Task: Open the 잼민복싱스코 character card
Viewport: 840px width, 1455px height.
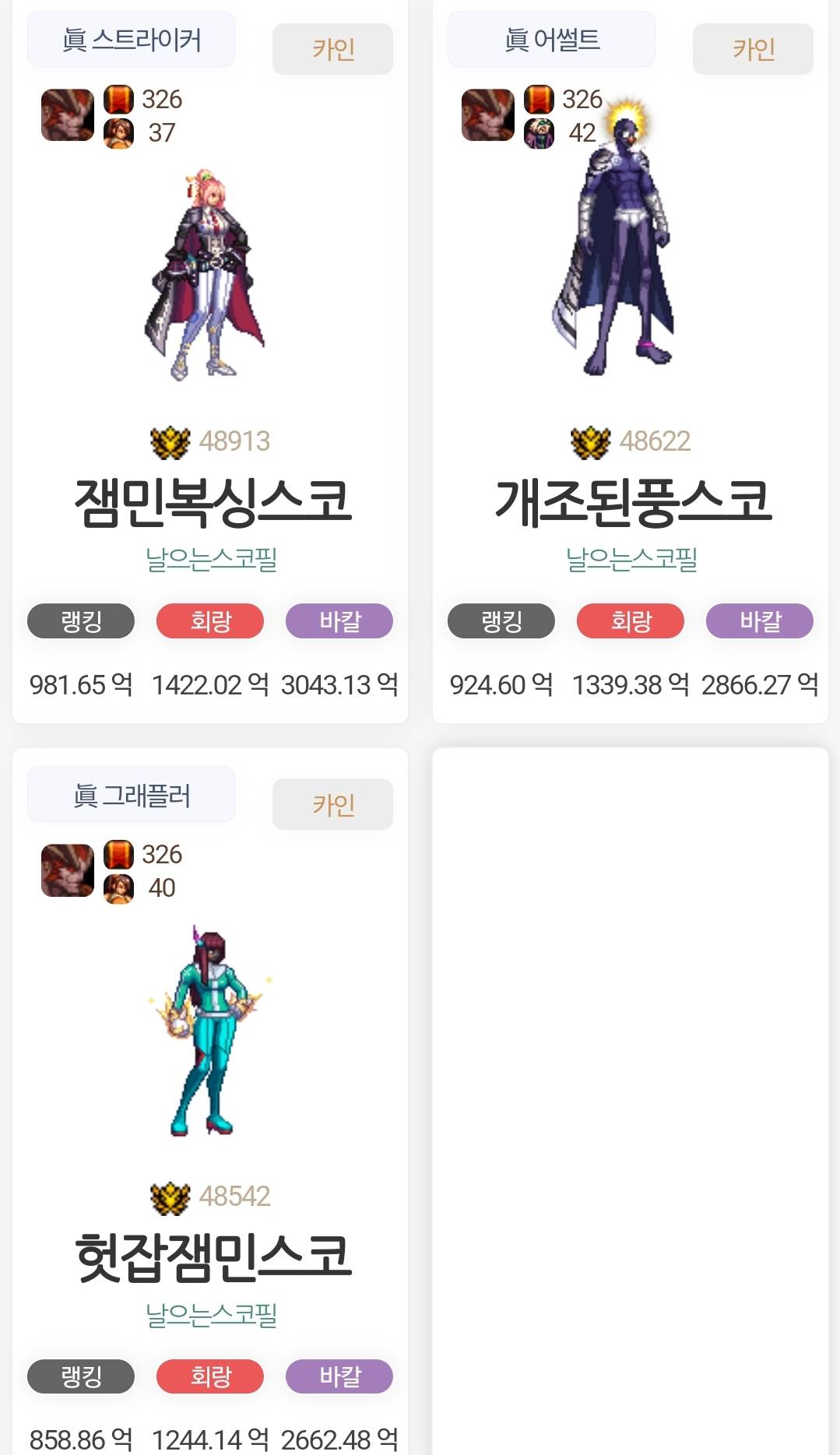Action: (212, 501)
